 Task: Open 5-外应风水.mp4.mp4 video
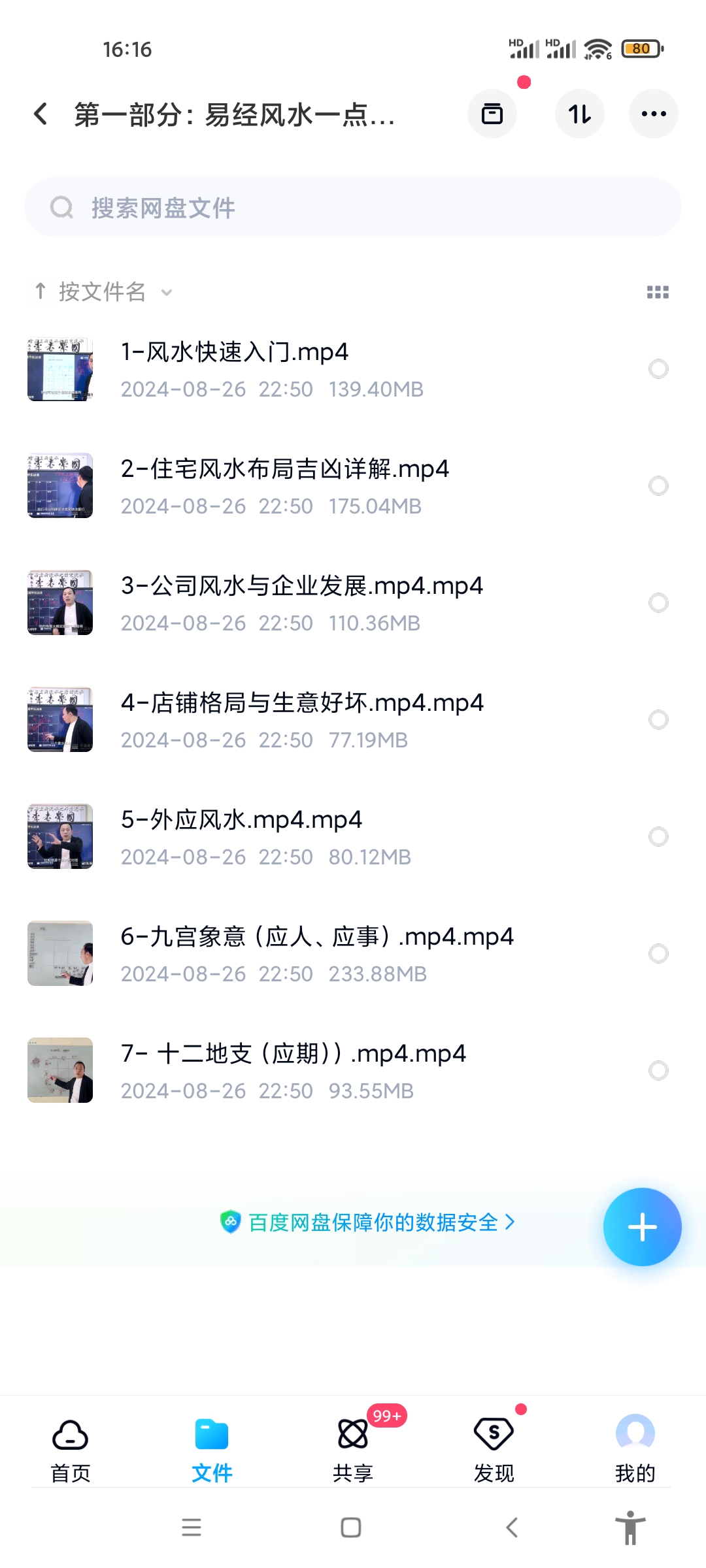point(241,821)
